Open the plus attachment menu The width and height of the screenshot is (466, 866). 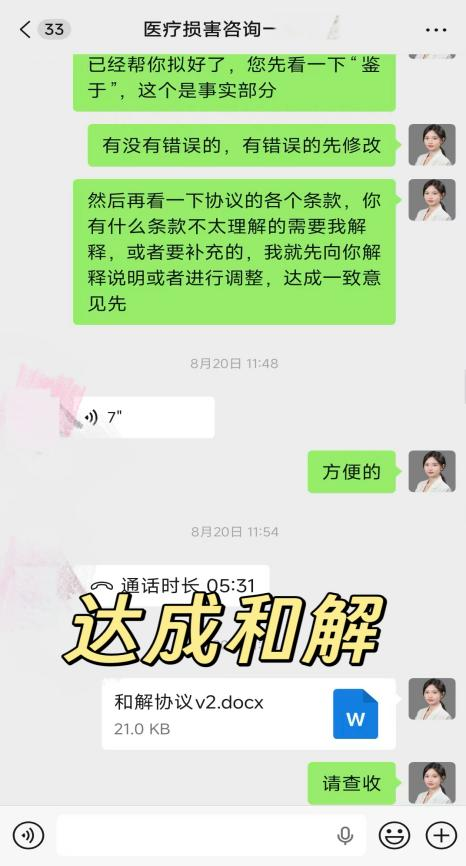point(441,835)
